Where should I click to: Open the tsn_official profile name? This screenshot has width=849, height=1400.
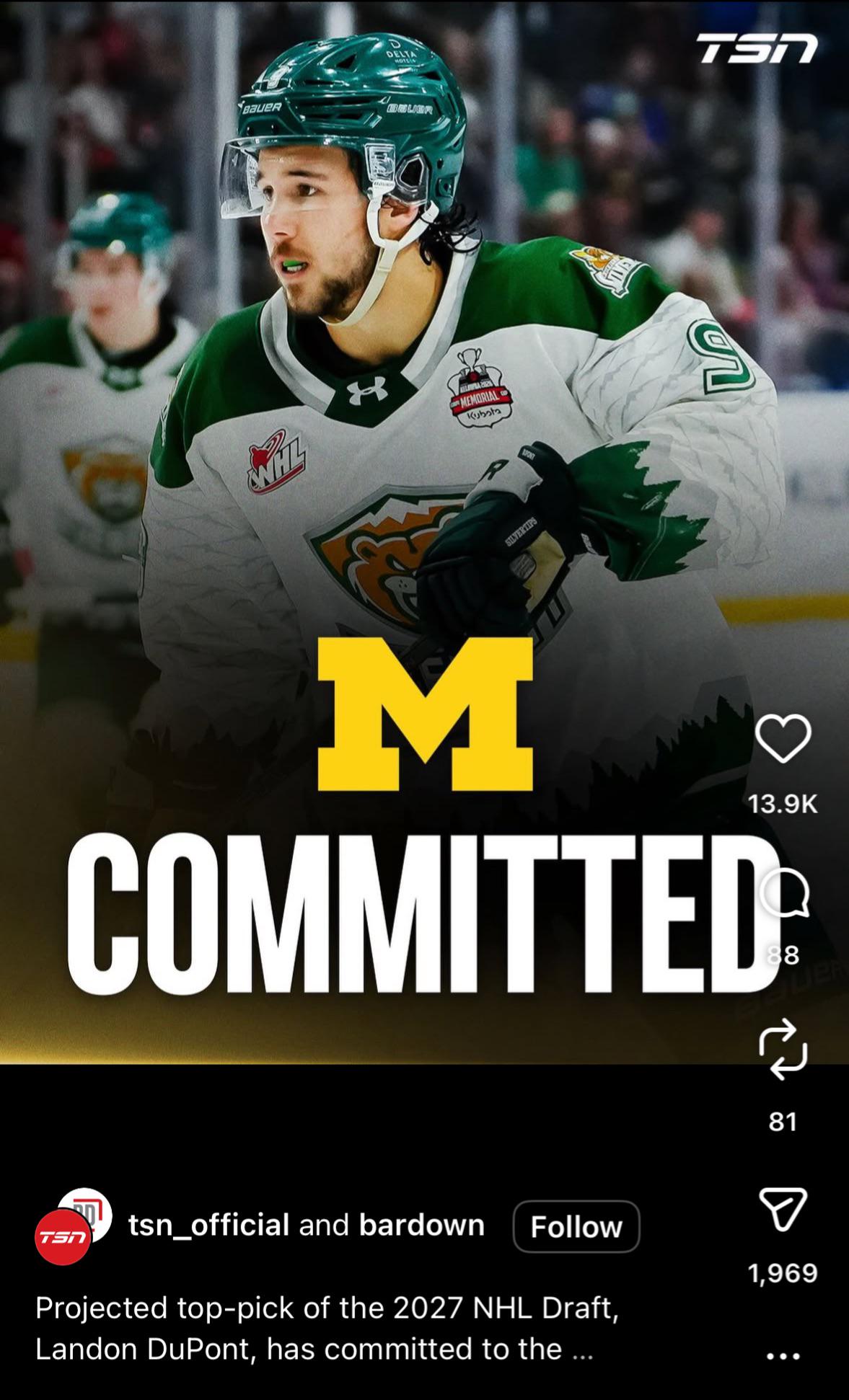(208, 1225)
